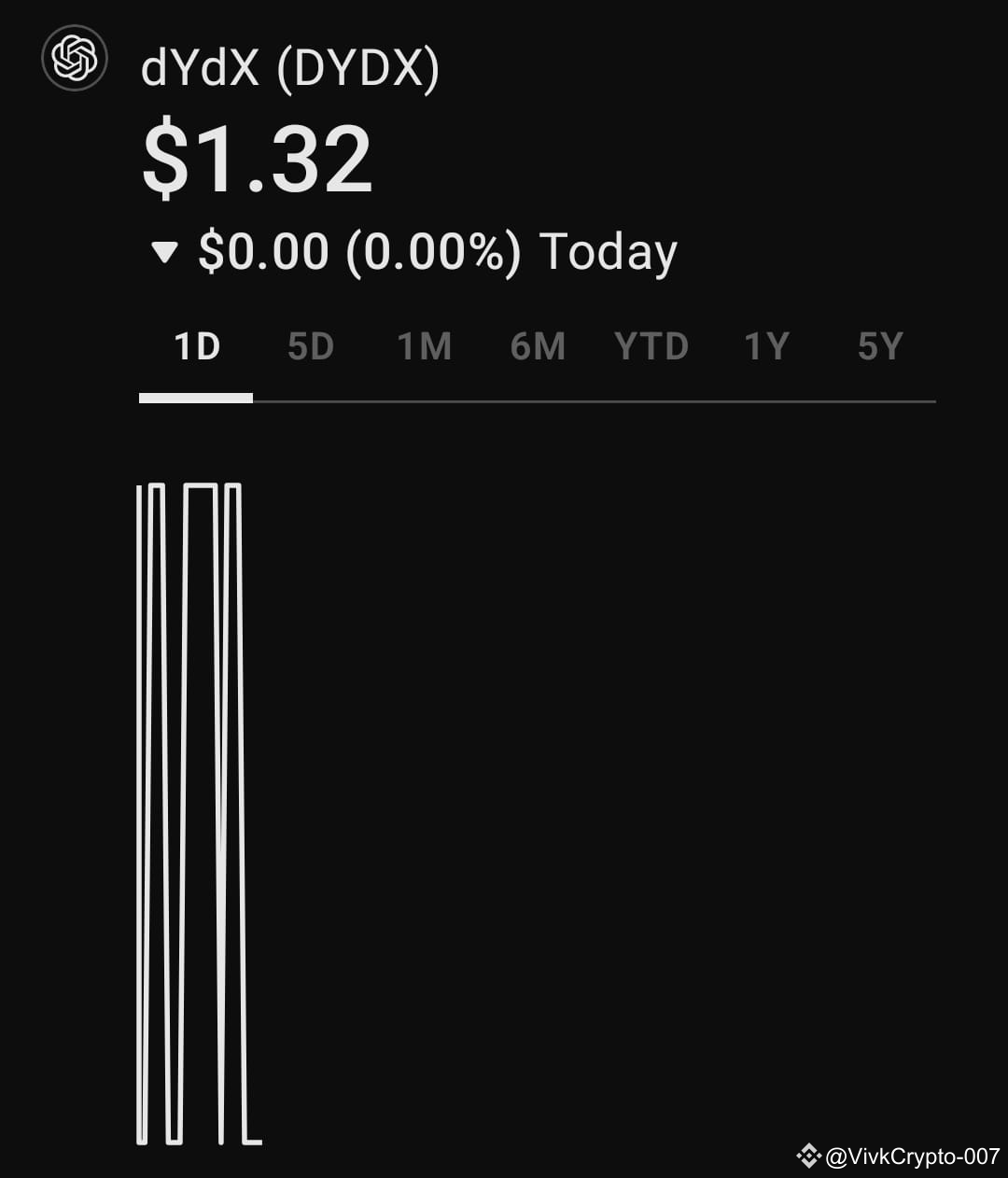Switch to the 5Y view
The height and width of the screenshot is (1178, 1008).
pos(877,345)
